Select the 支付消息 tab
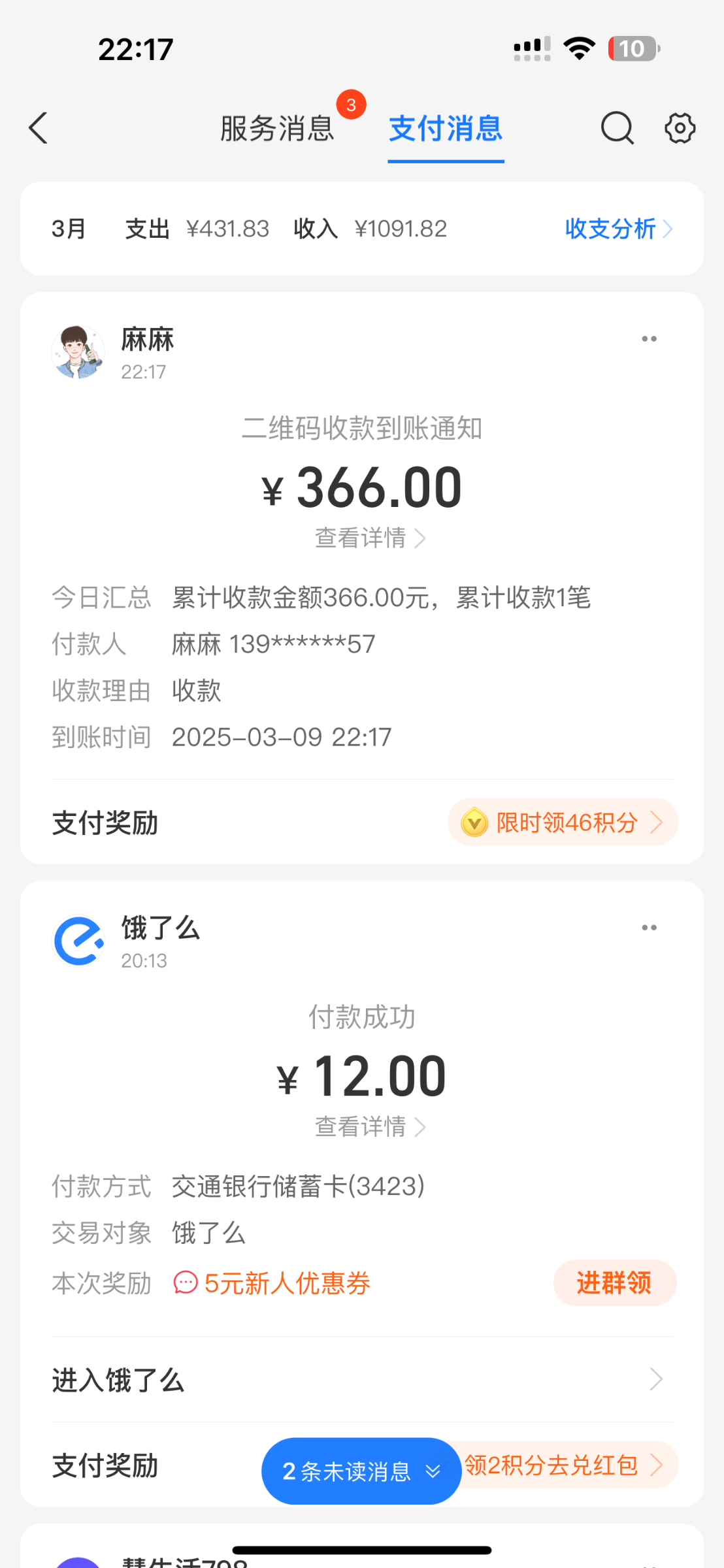Screen dimensions: 724x1568 point(446,128)
